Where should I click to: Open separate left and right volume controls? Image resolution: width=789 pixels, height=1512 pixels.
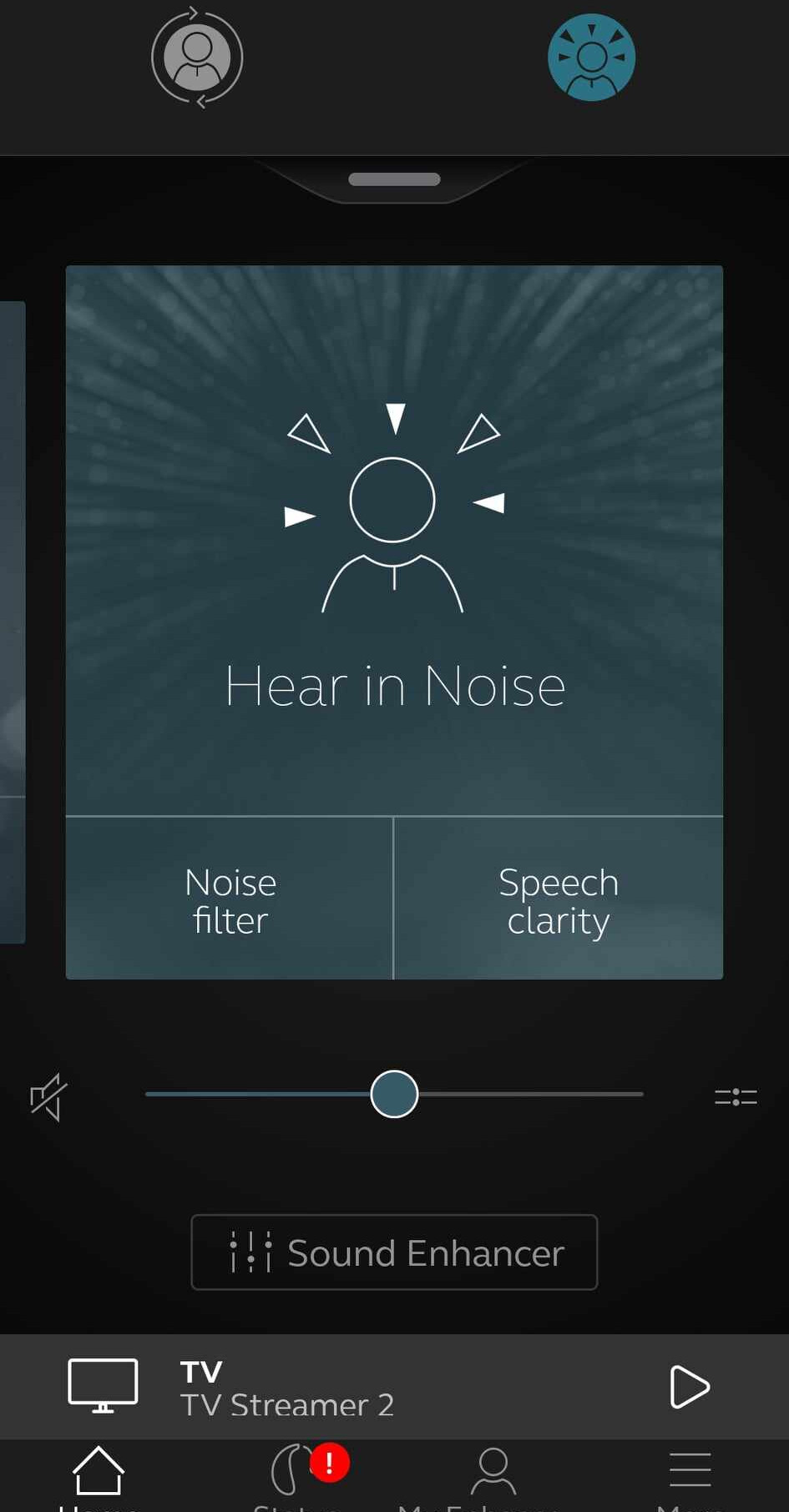click(x=736, y=1096)
